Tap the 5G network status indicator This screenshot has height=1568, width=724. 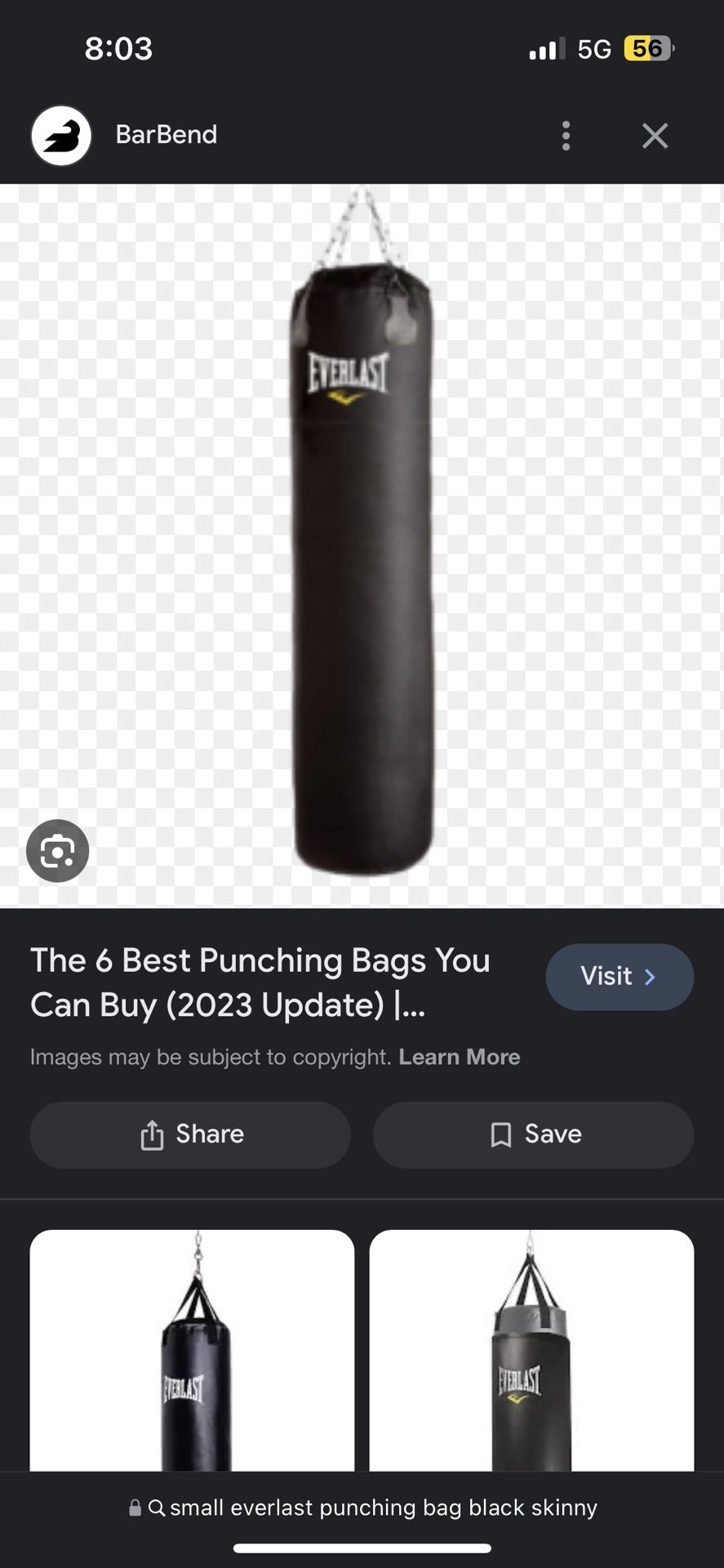click(595, 49)
